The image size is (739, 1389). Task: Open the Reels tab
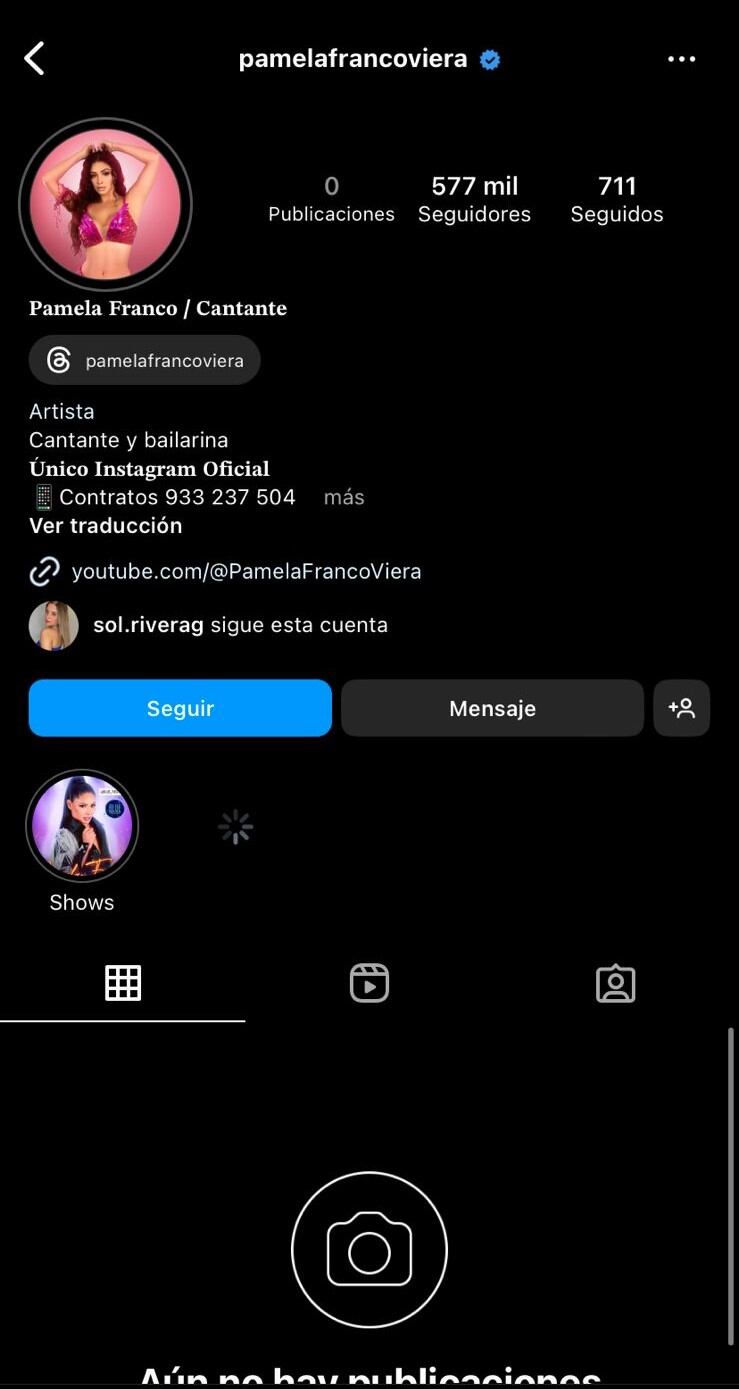point(369,982)
